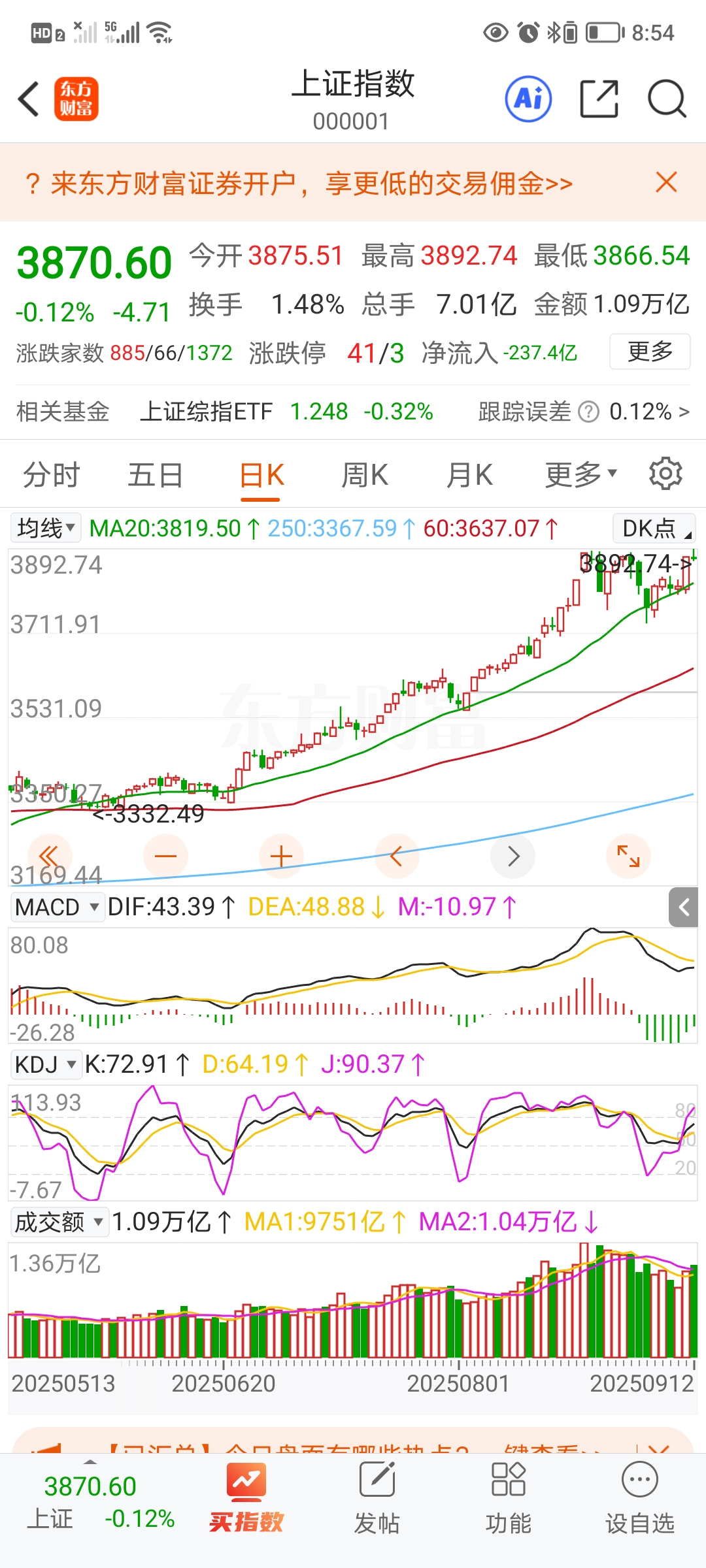Select the 五日 chart tab
The height and width of the screenshot is (1568, 706).
(155, 475)
